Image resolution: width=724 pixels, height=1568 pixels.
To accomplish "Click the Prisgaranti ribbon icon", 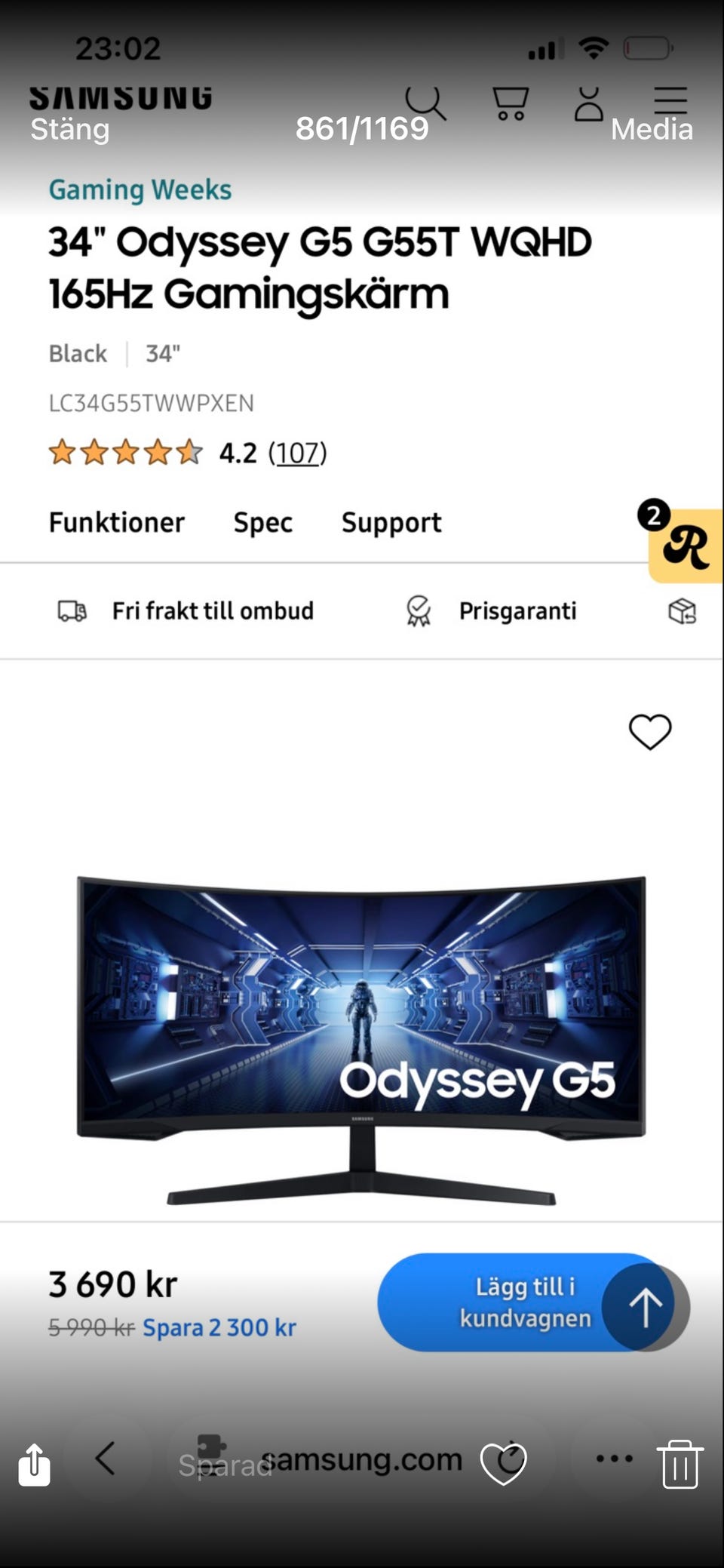I will (x=417, y=611).
